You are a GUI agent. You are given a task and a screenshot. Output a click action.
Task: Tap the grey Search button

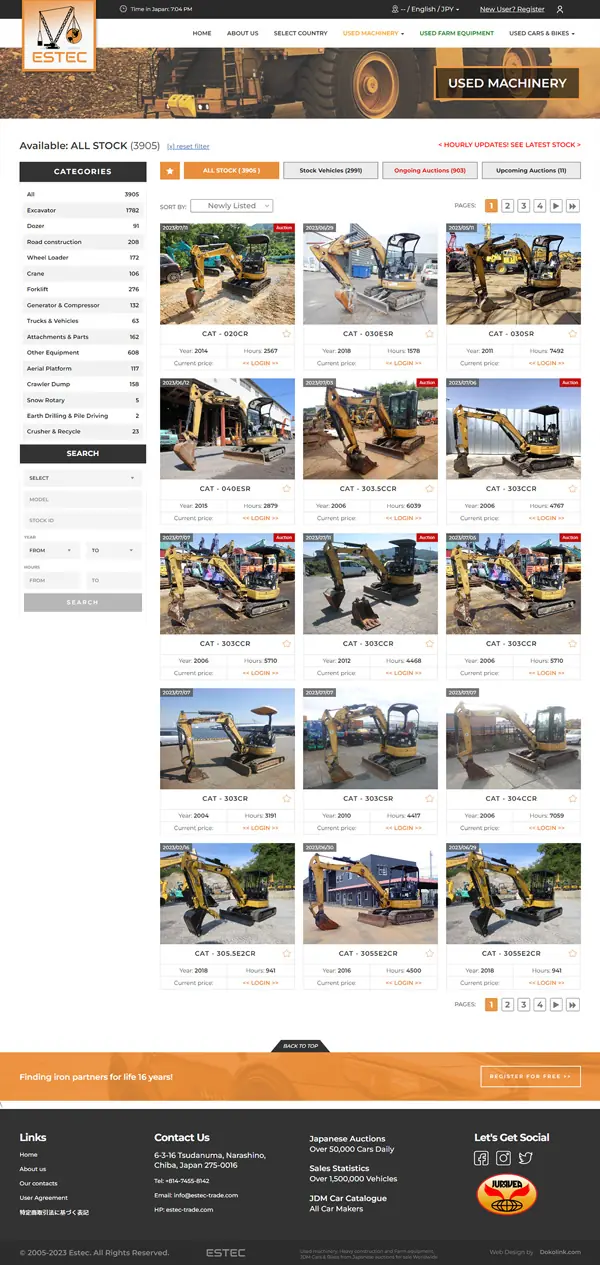[82, 602]
